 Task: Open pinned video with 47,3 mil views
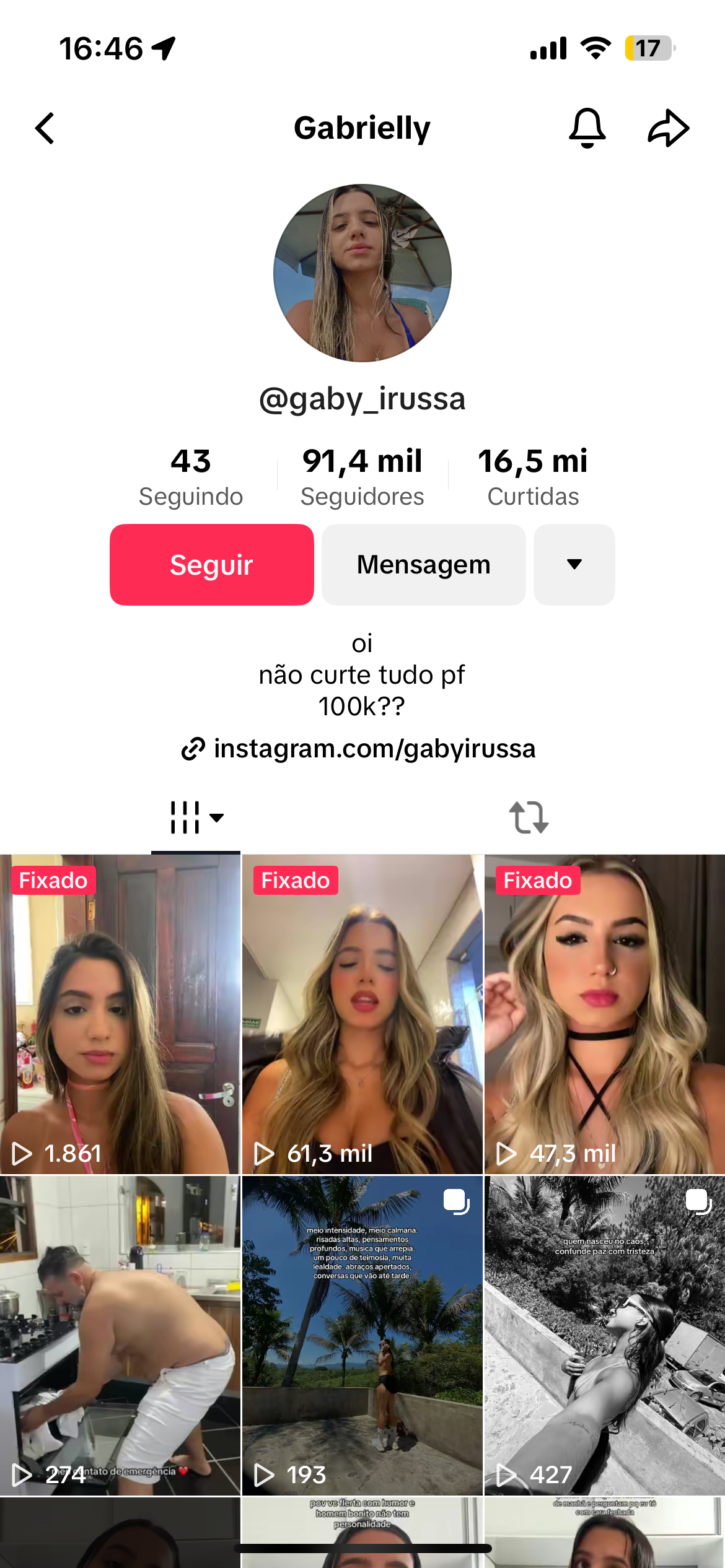(605, 1014)
